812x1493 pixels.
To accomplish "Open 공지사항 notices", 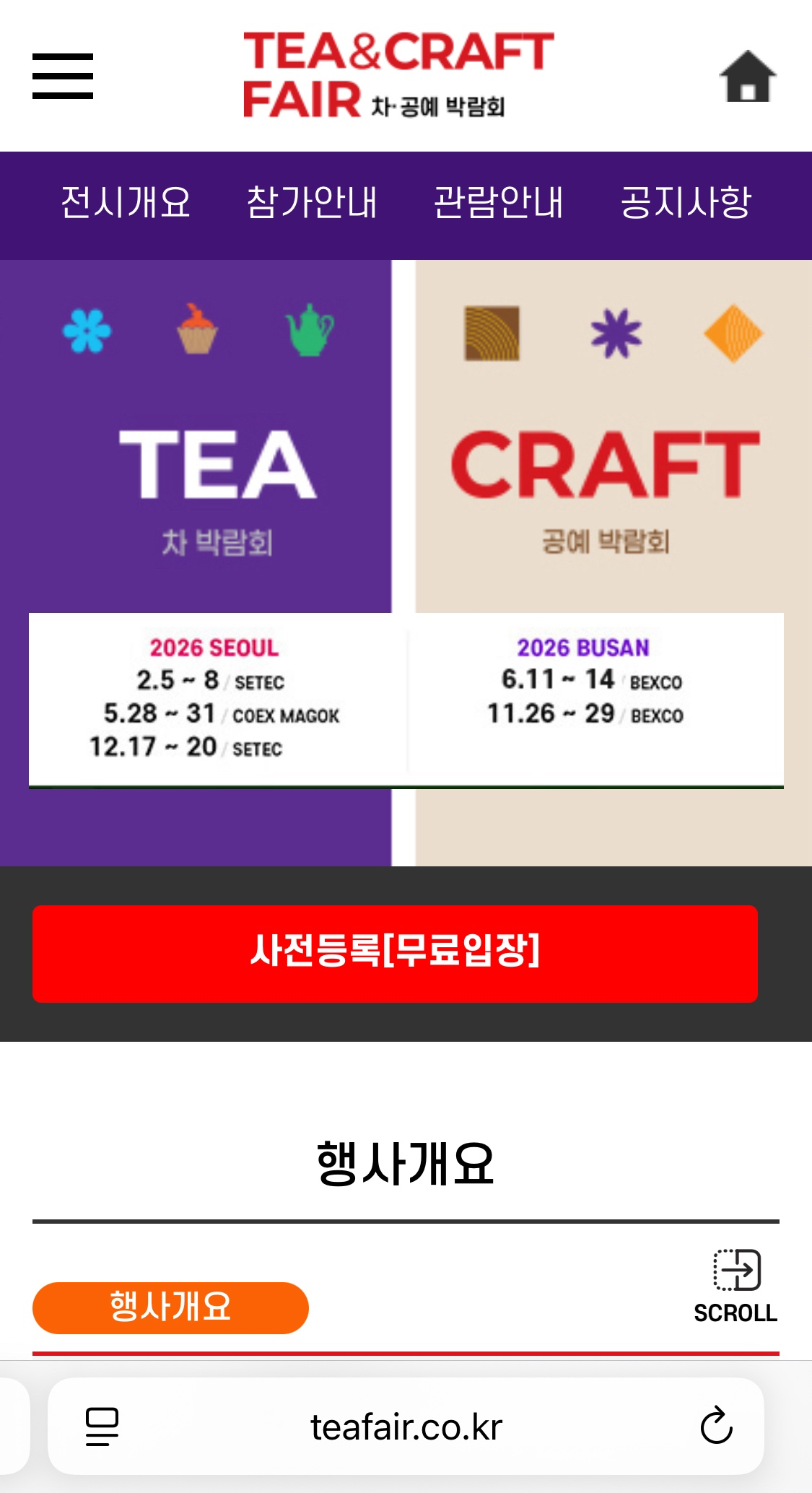I will pyautogui.click(x=686, y=202).
